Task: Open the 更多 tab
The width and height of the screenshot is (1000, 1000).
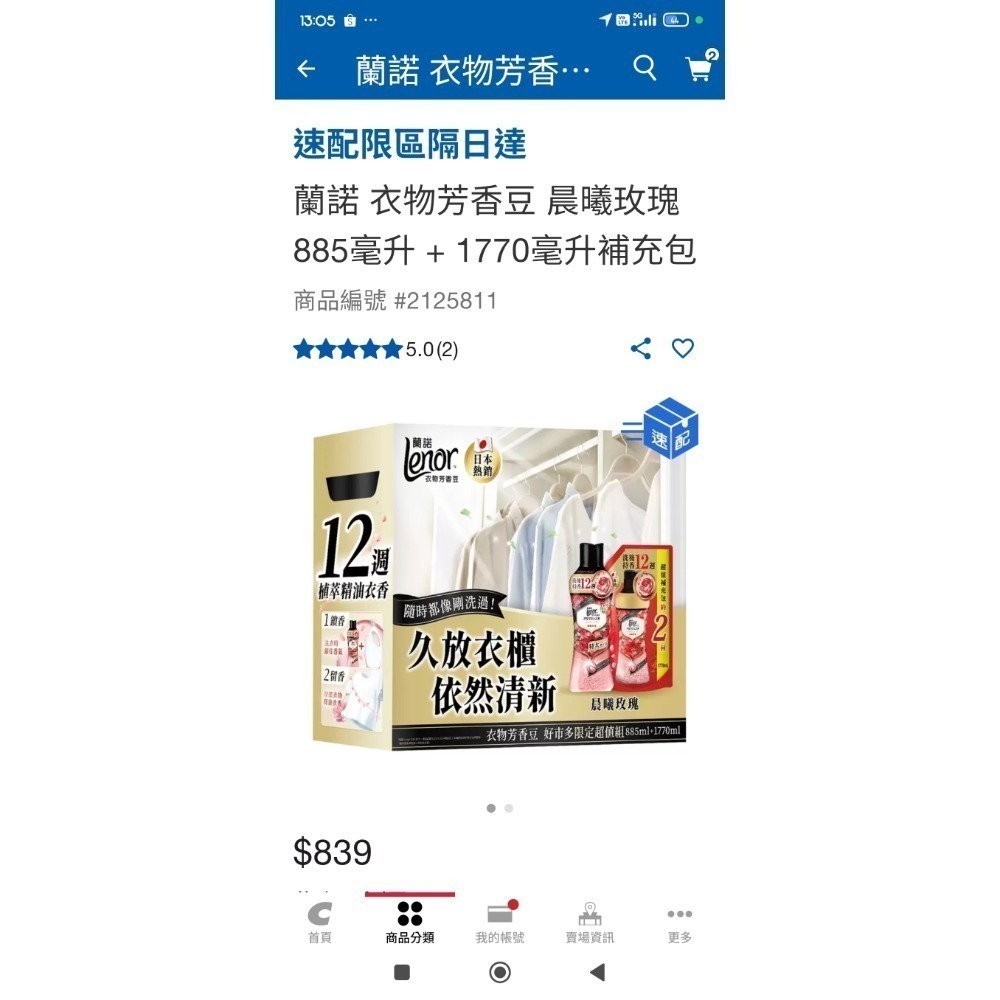Action: [680, 923]
